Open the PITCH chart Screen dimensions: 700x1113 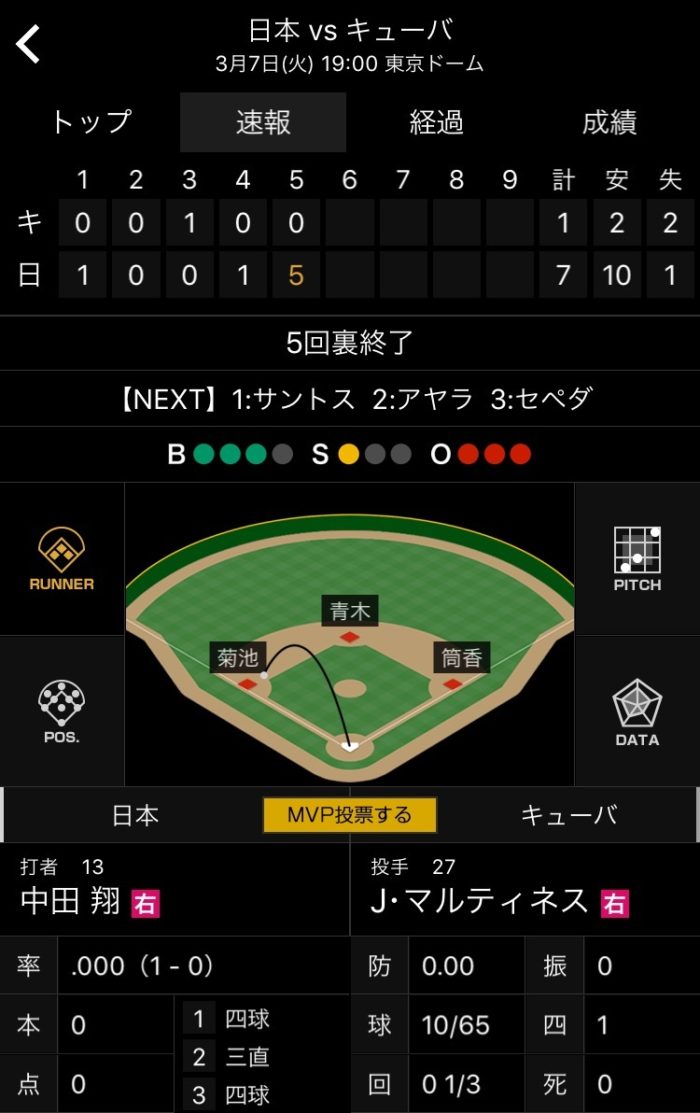(x=637, y=558)
